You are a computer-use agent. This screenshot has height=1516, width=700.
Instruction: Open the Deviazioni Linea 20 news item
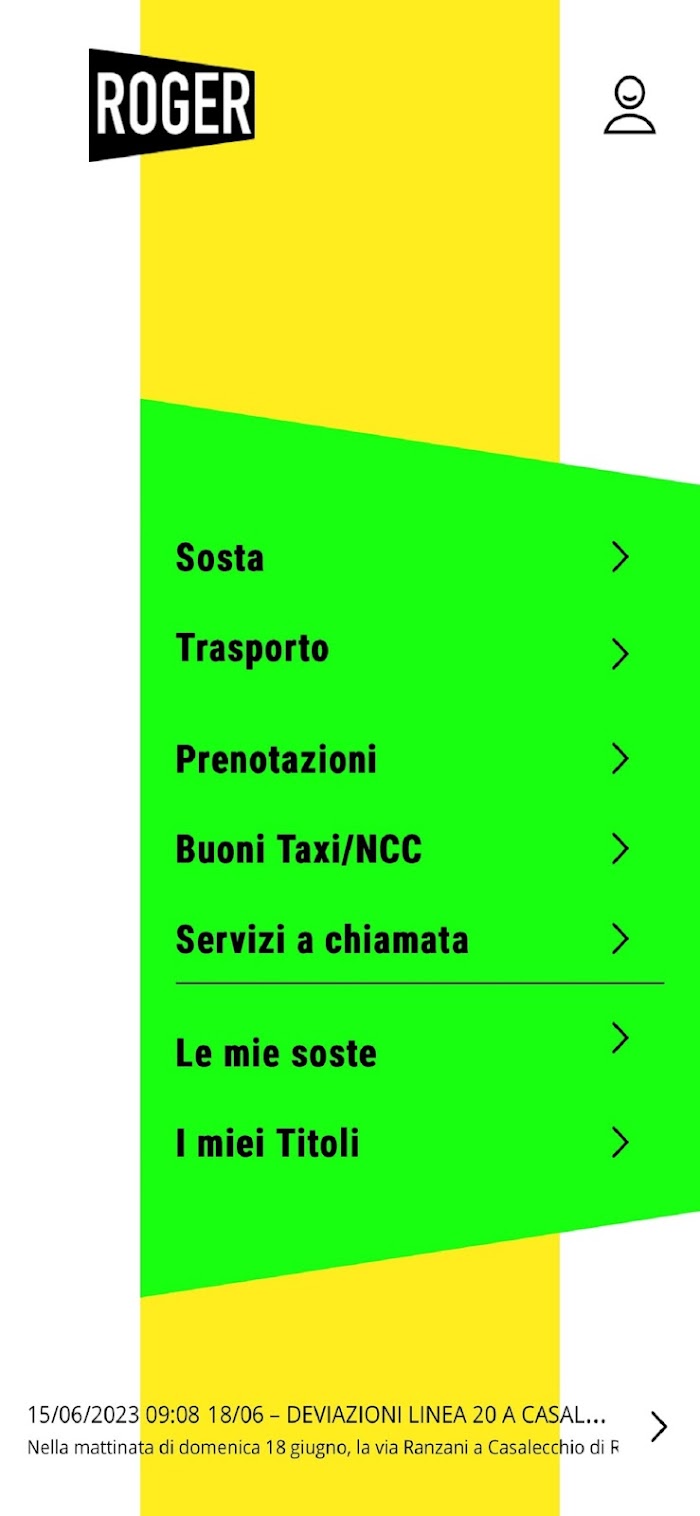coord(347,1430)
